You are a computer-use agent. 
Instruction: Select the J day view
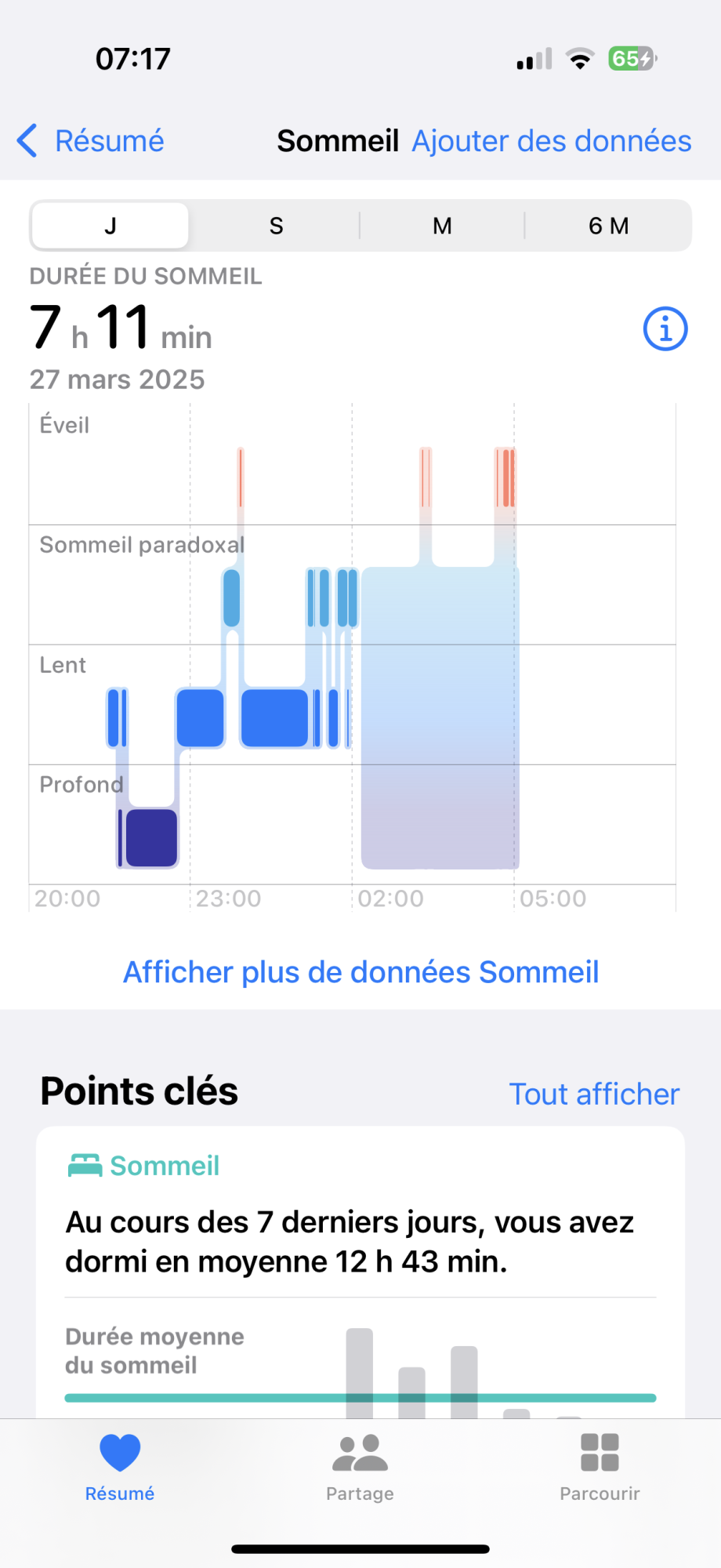(x=111, y=226)
